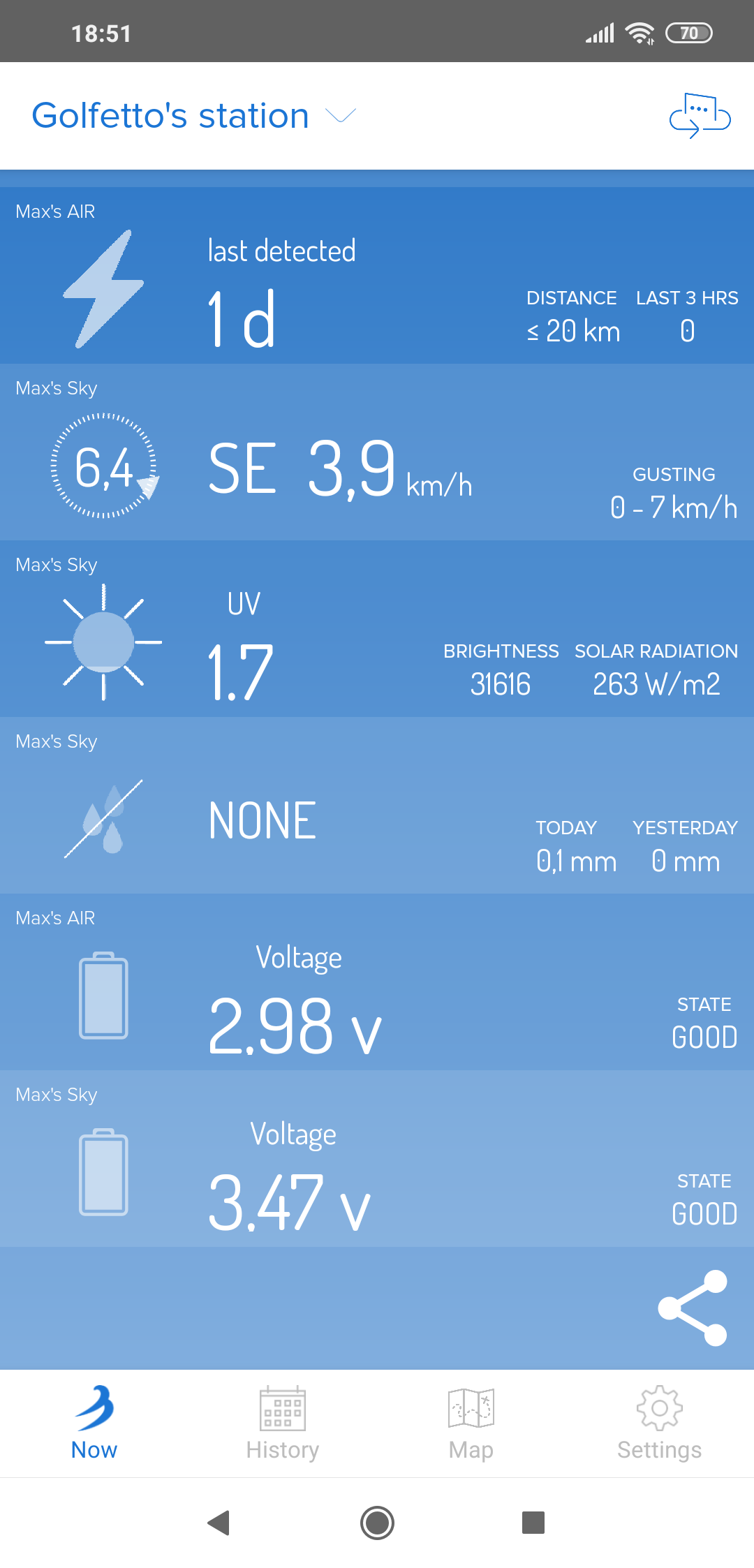Go to the home screen
Viewport: 754px width, 1568px height.
pos(377,1523)
